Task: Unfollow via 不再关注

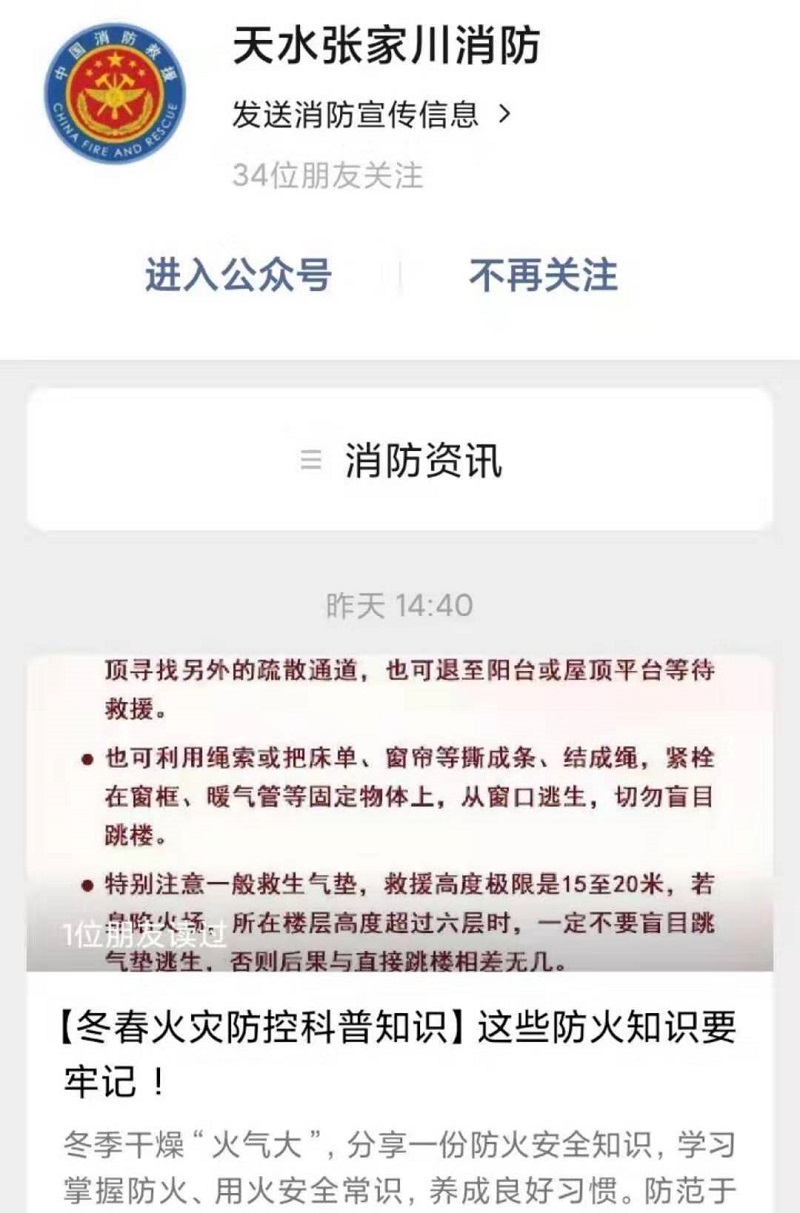Action: (544, 274)
